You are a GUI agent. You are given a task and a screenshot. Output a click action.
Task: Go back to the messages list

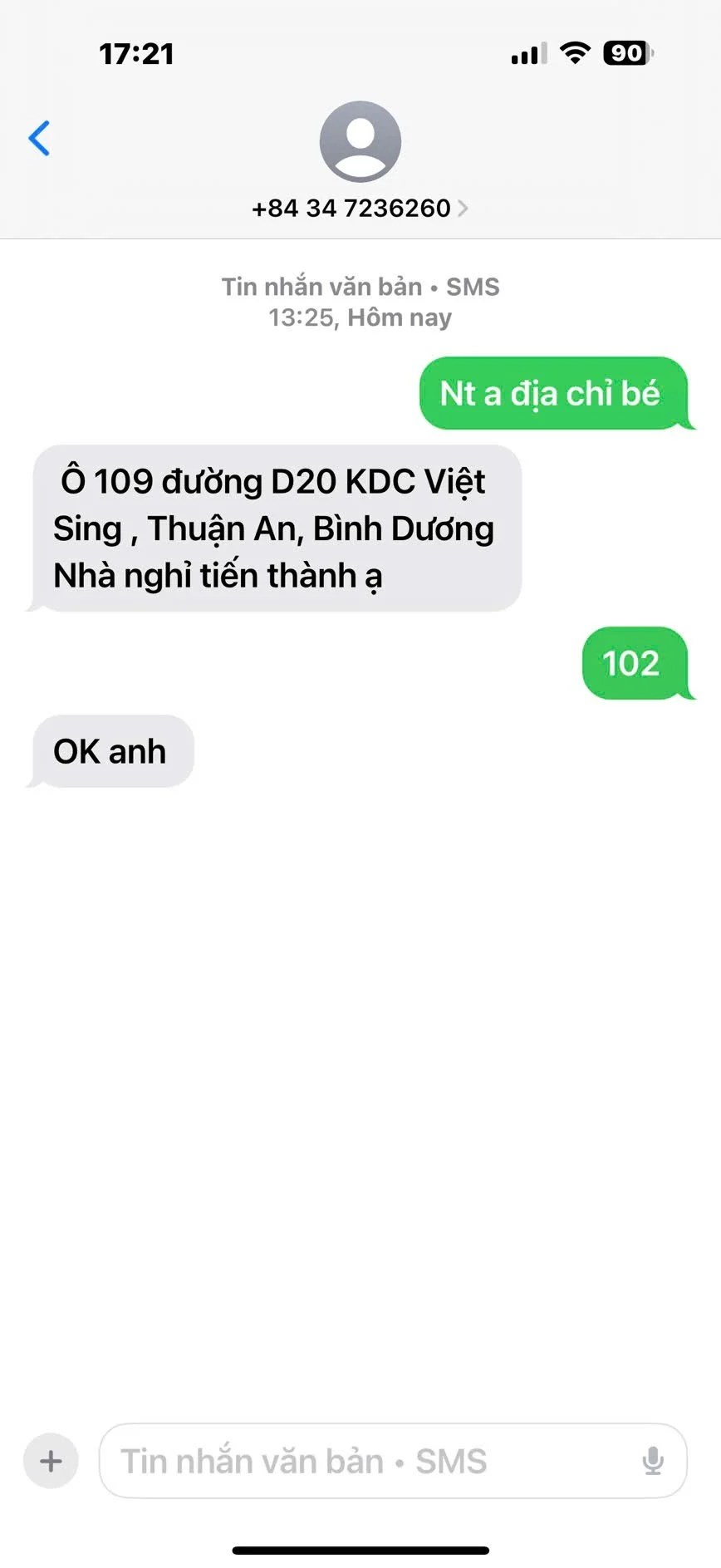click(x=39, y=138)
